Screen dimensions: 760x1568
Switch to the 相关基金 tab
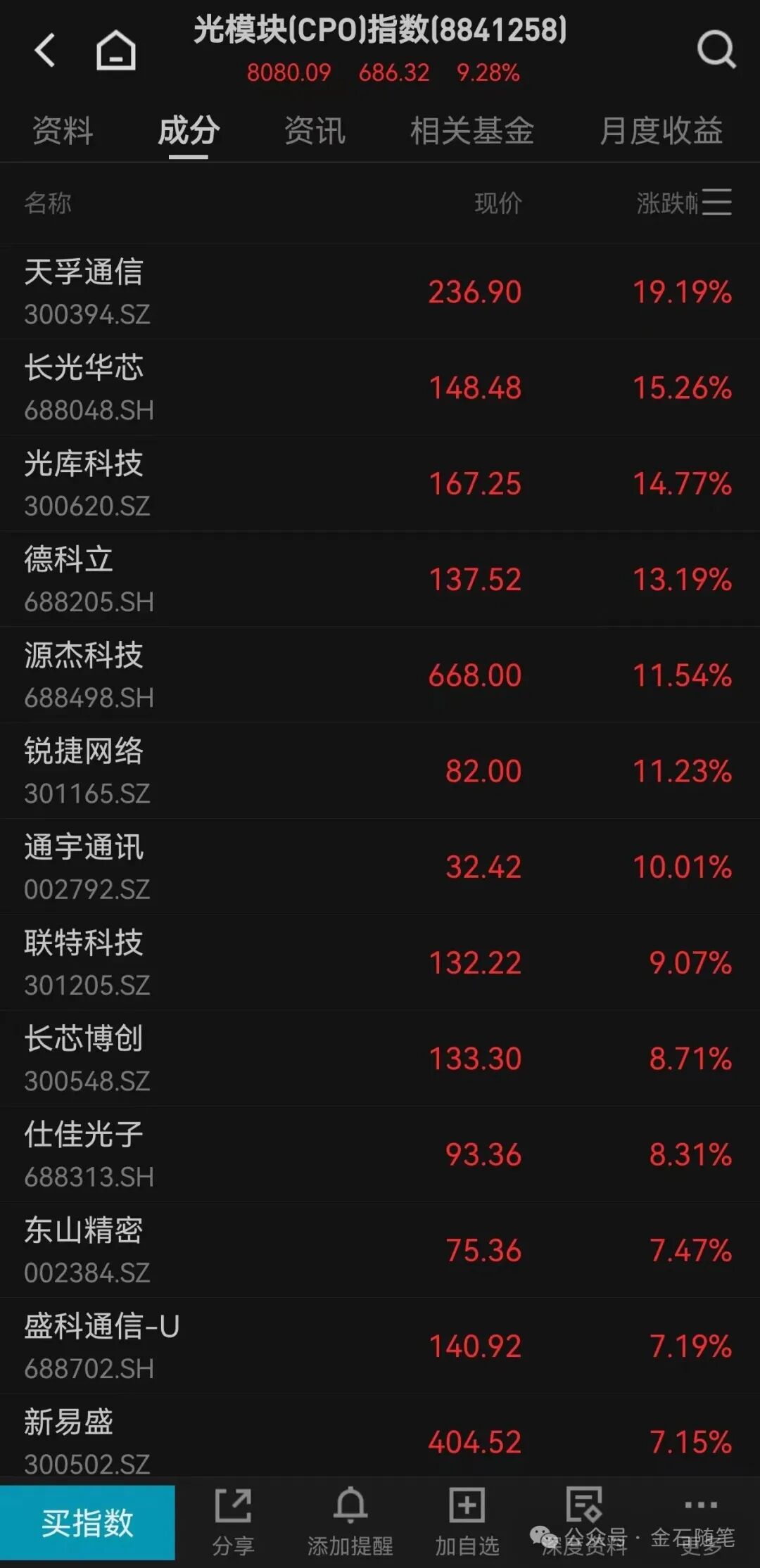click(471, 131)
